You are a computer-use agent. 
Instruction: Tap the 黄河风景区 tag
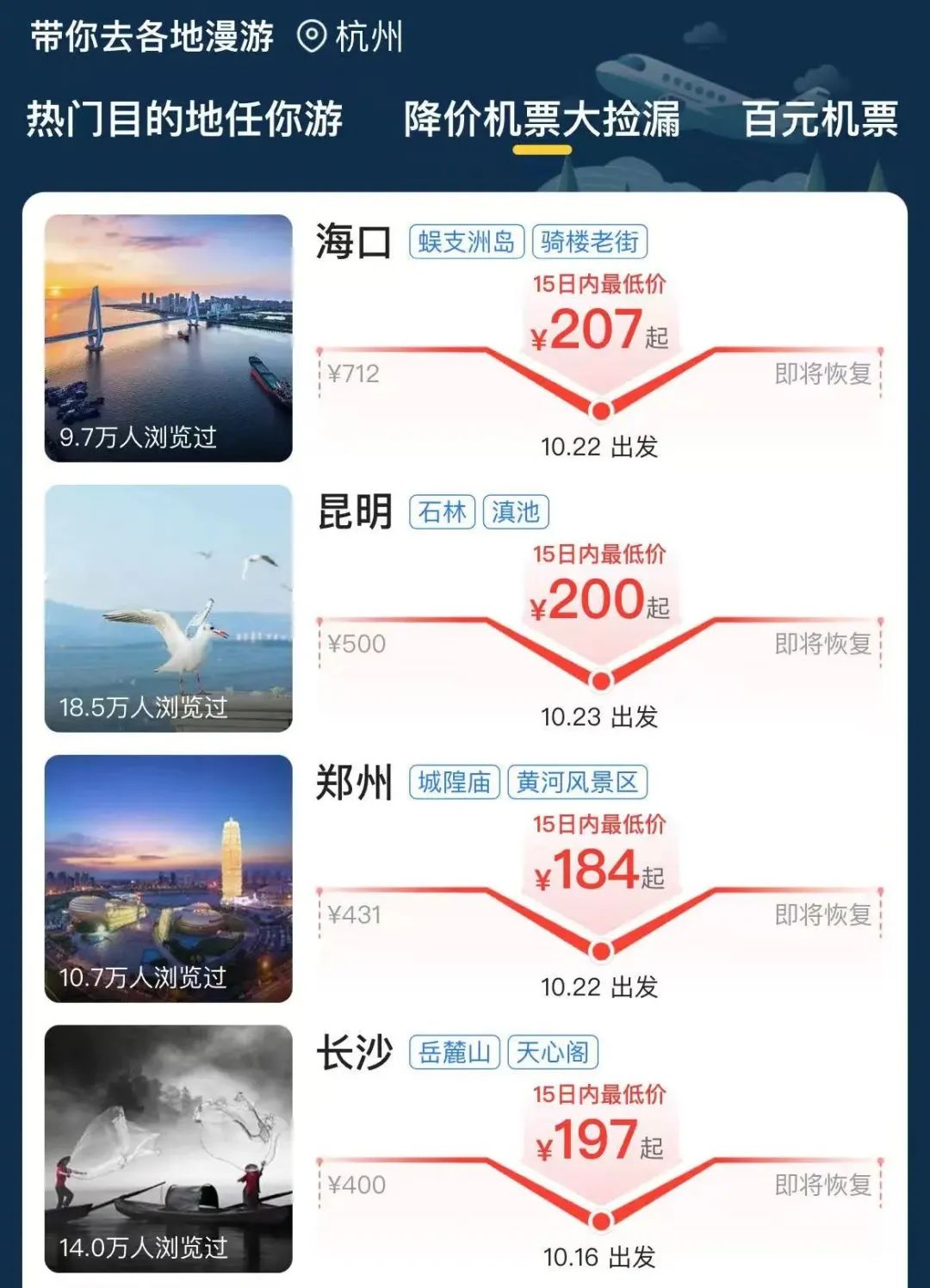pyautogui.click(x=577, y=783)
